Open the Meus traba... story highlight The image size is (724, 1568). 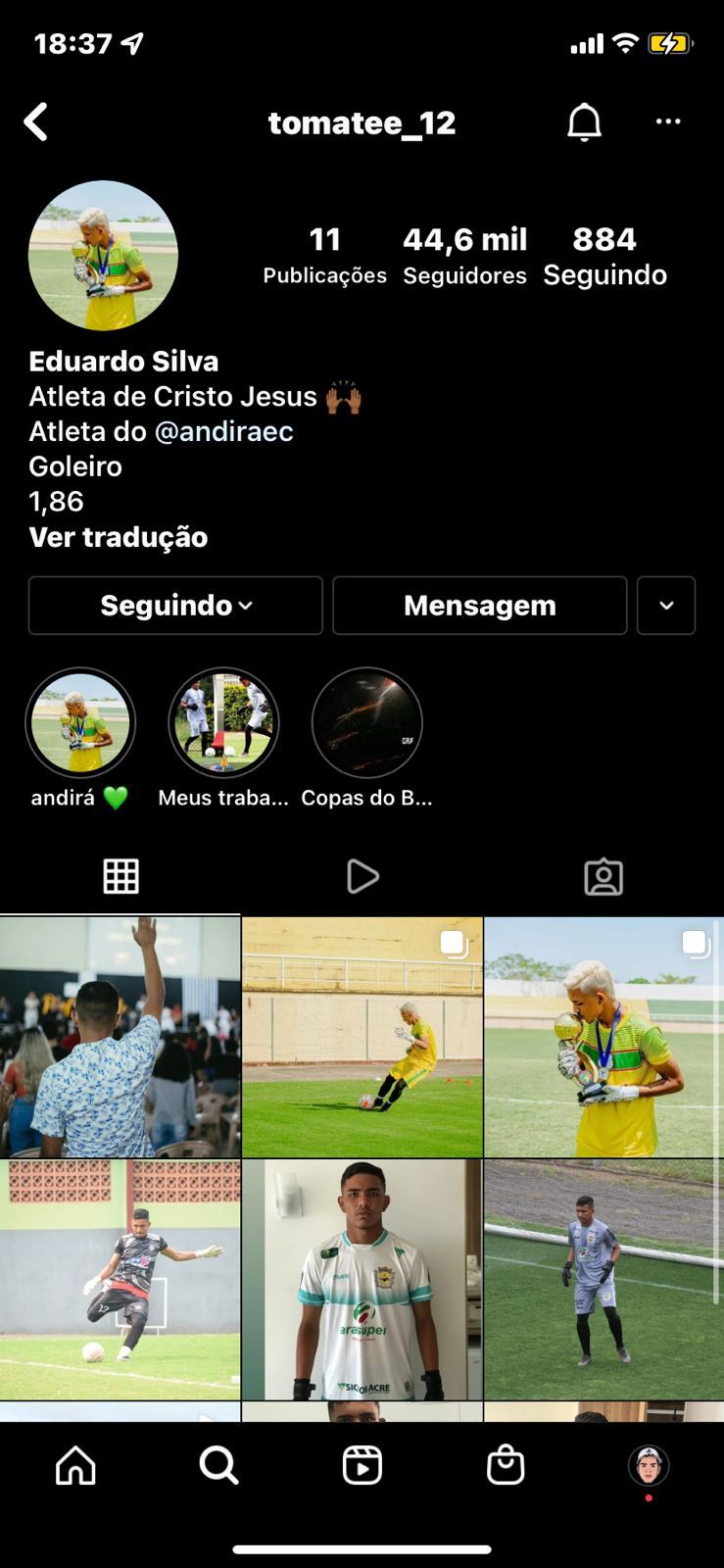click(x=223, y=723)
